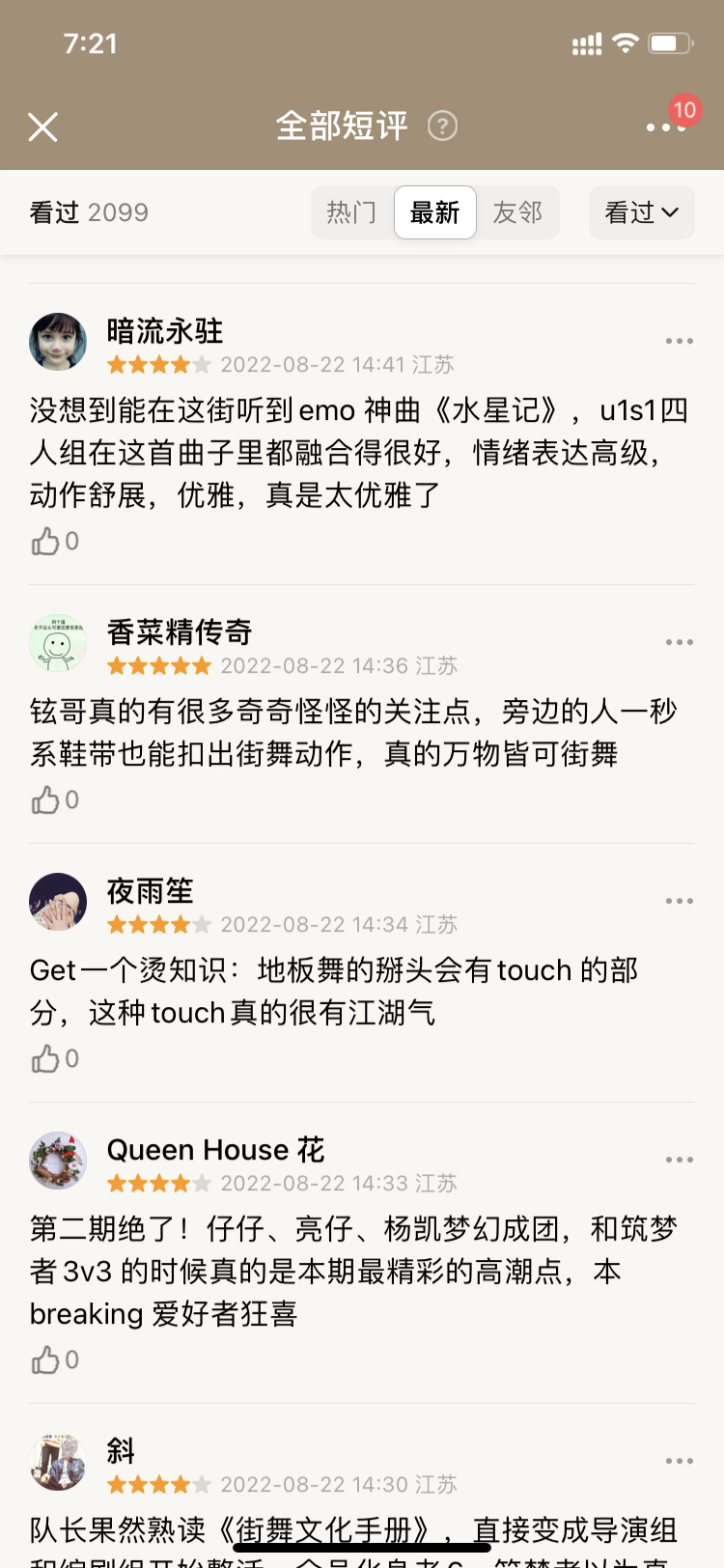Image resolution: width=724 pixels, height=1568 pixels.
Task: Open 夜雨笙's avatar
Action: tap(58, 902)
